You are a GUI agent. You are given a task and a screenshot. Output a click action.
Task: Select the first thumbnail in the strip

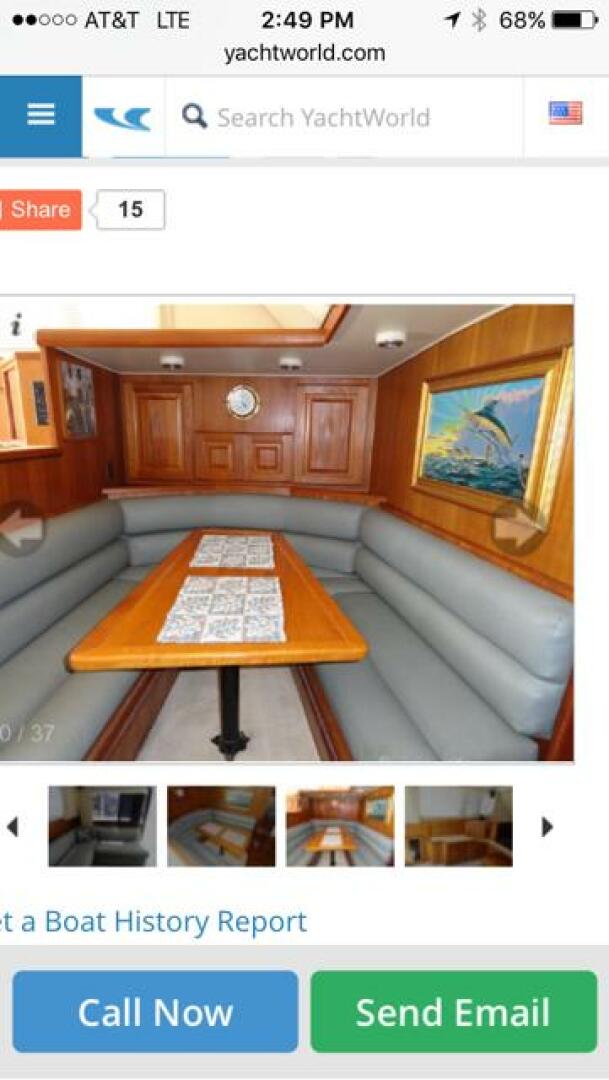[x=102, y=826]
